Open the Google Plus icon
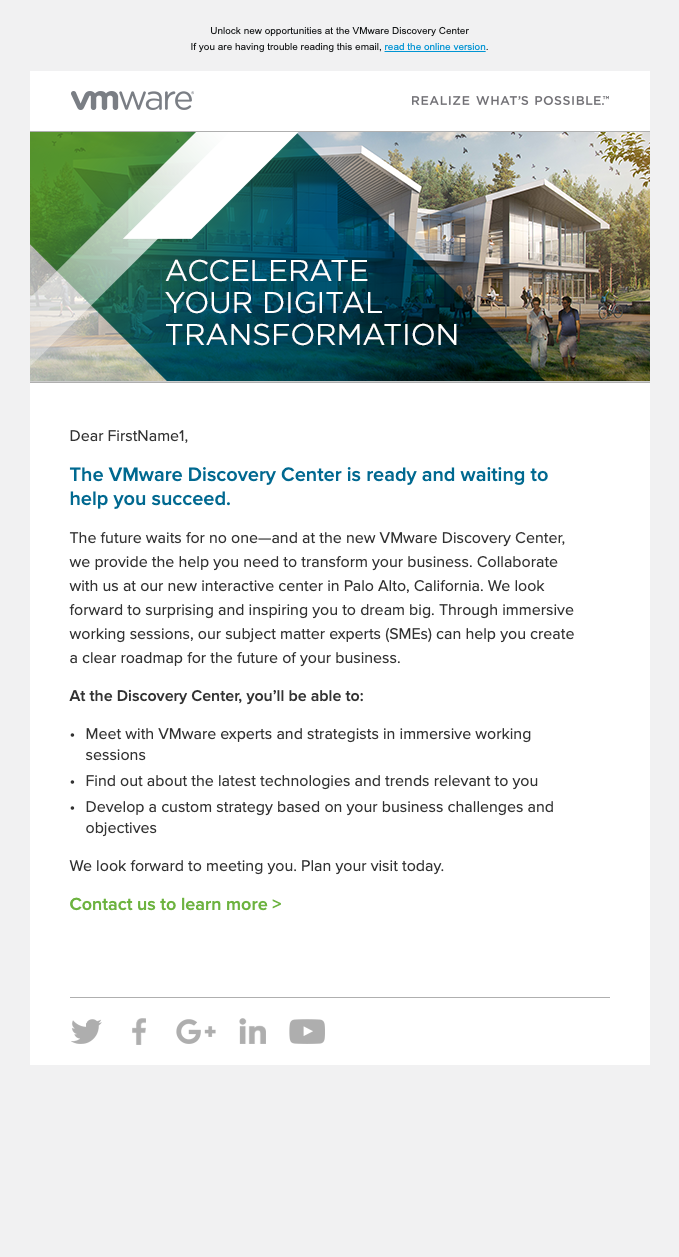The height and width of the screenshot is (1257, 679). click(x=196, y=1031)
